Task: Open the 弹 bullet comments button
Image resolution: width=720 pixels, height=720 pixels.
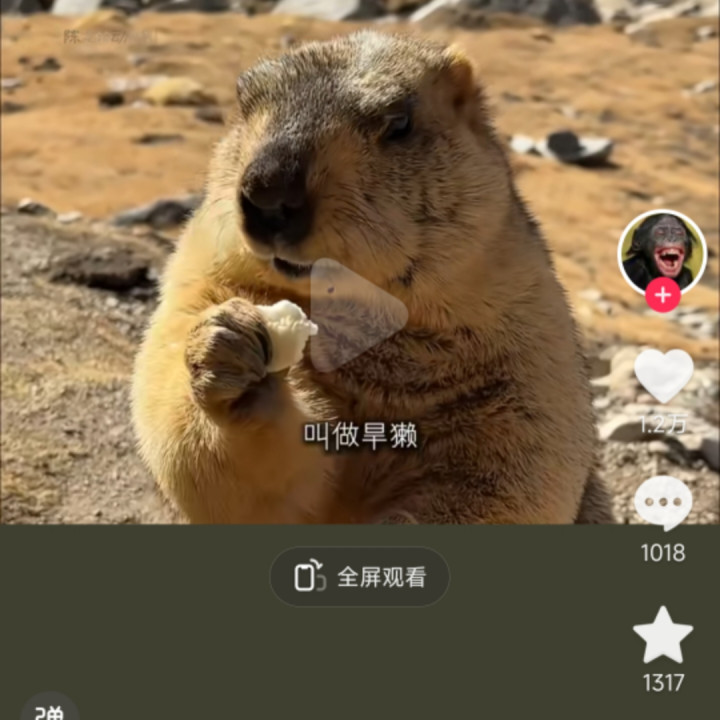Action: tap(50, 709)
